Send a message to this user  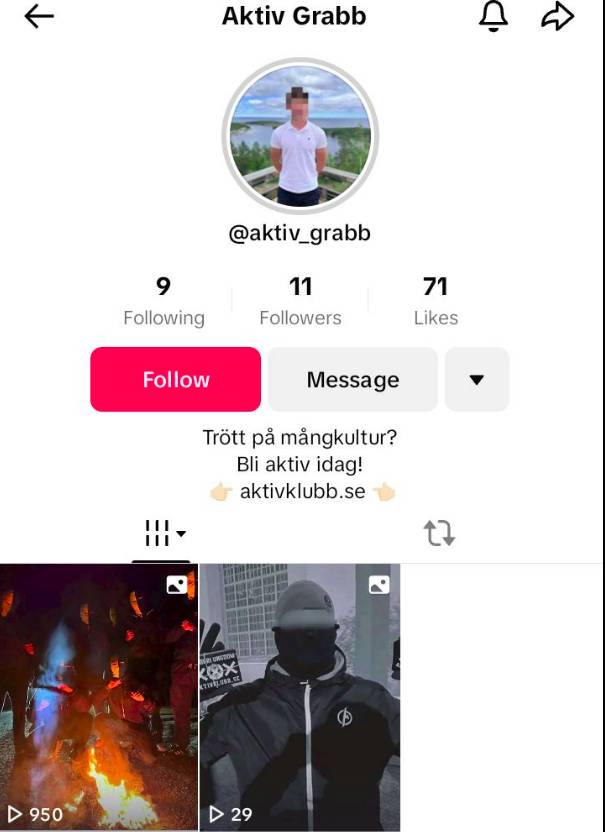[352, 380]
